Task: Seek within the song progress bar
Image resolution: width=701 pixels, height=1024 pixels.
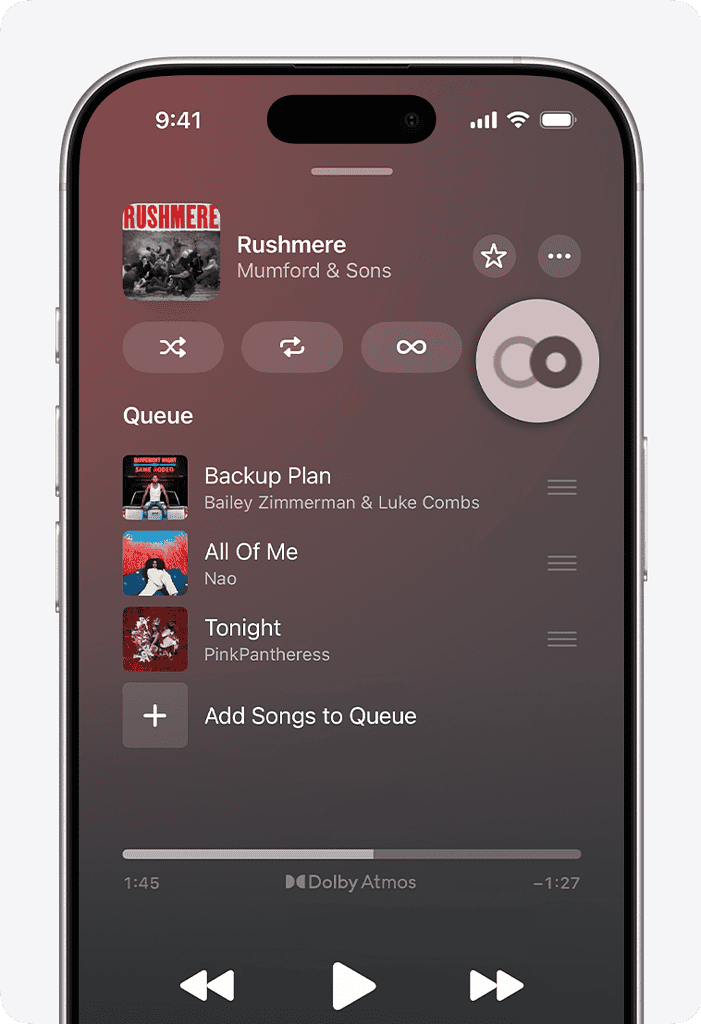Action: 351,854
